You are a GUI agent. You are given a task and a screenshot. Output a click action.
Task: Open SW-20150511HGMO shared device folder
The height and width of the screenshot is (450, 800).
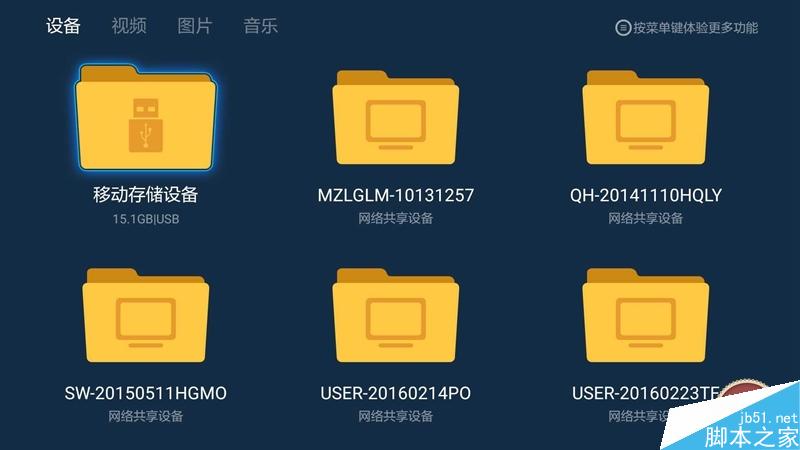(x=146, y=318)
